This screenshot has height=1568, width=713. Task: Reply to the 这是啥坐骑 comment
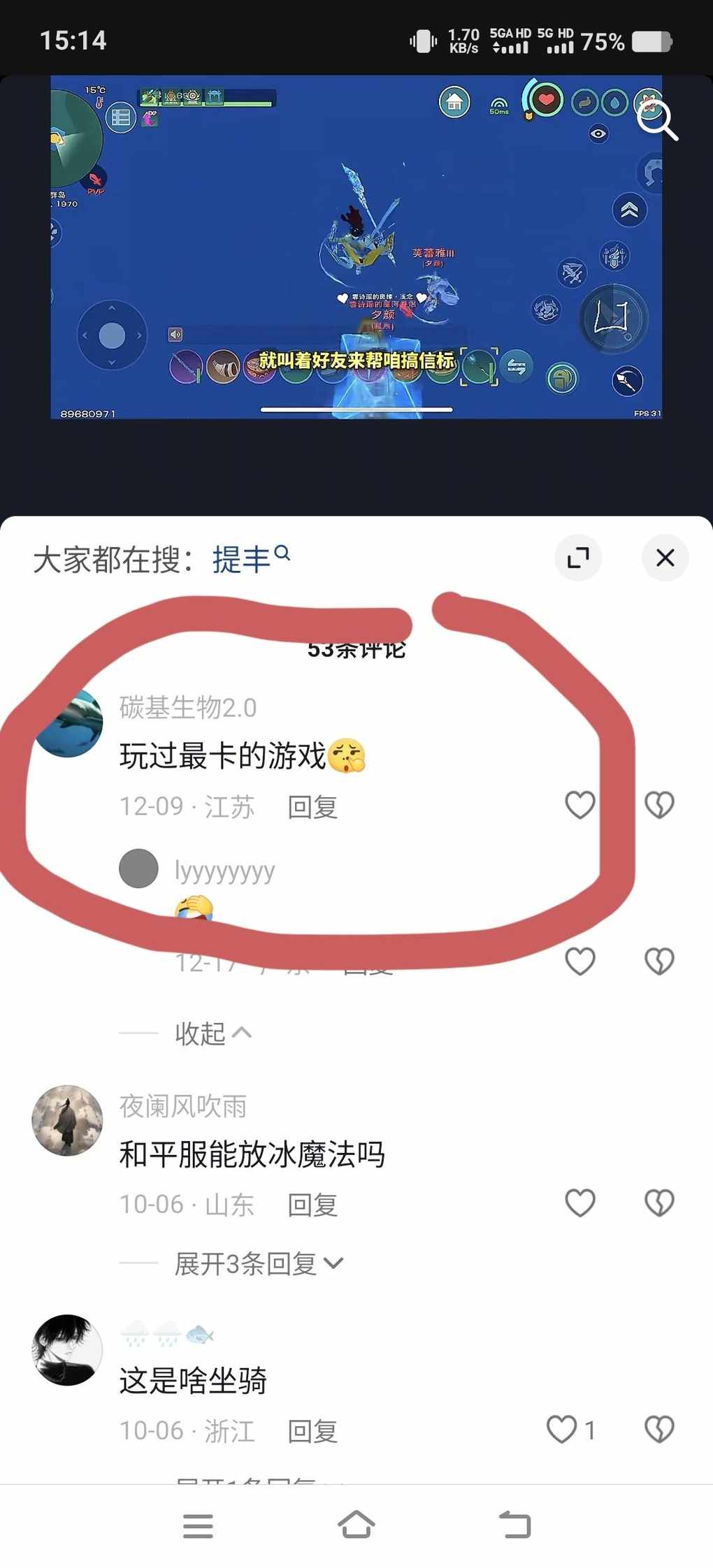(312, 1431)
